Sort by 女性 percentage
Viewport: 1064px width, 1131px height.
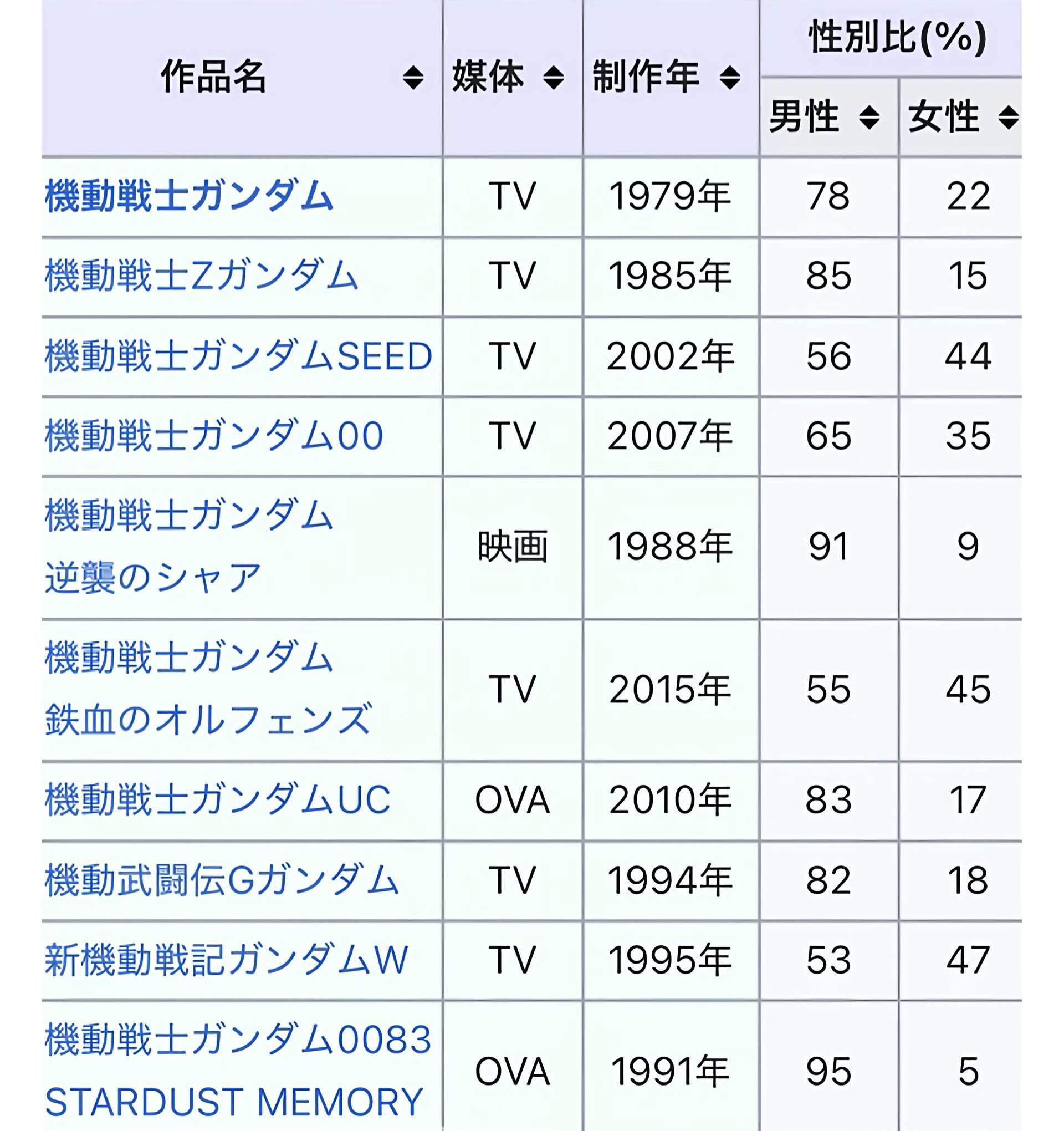[x=1008, y=117]
